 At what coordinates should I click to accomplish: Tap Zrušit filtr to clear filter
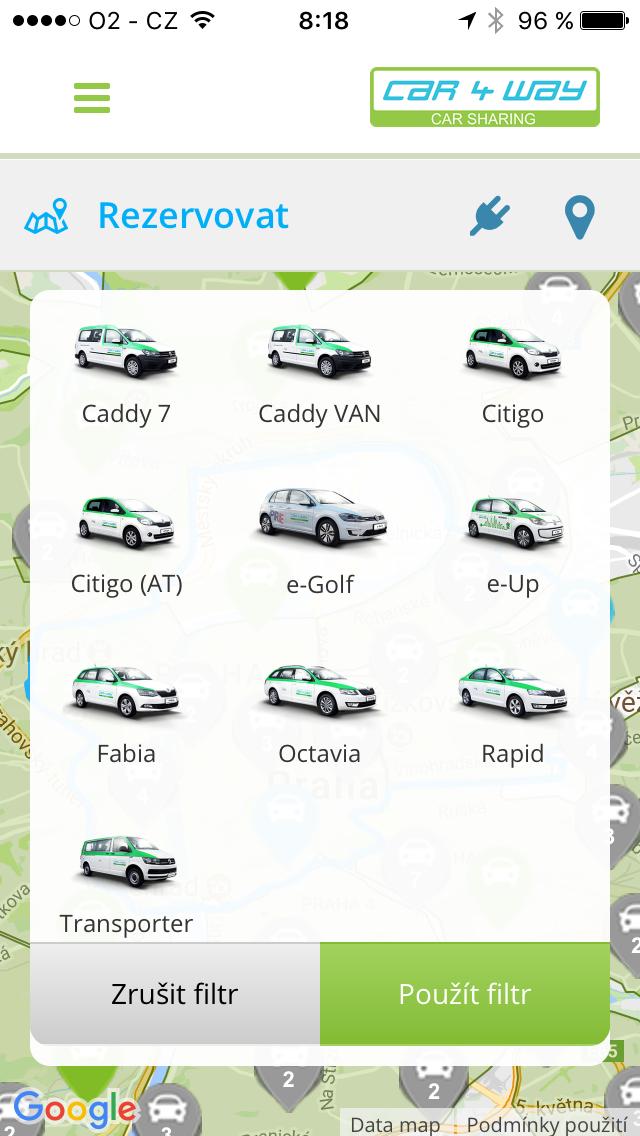pyautogui.click(x=175, y=994)
